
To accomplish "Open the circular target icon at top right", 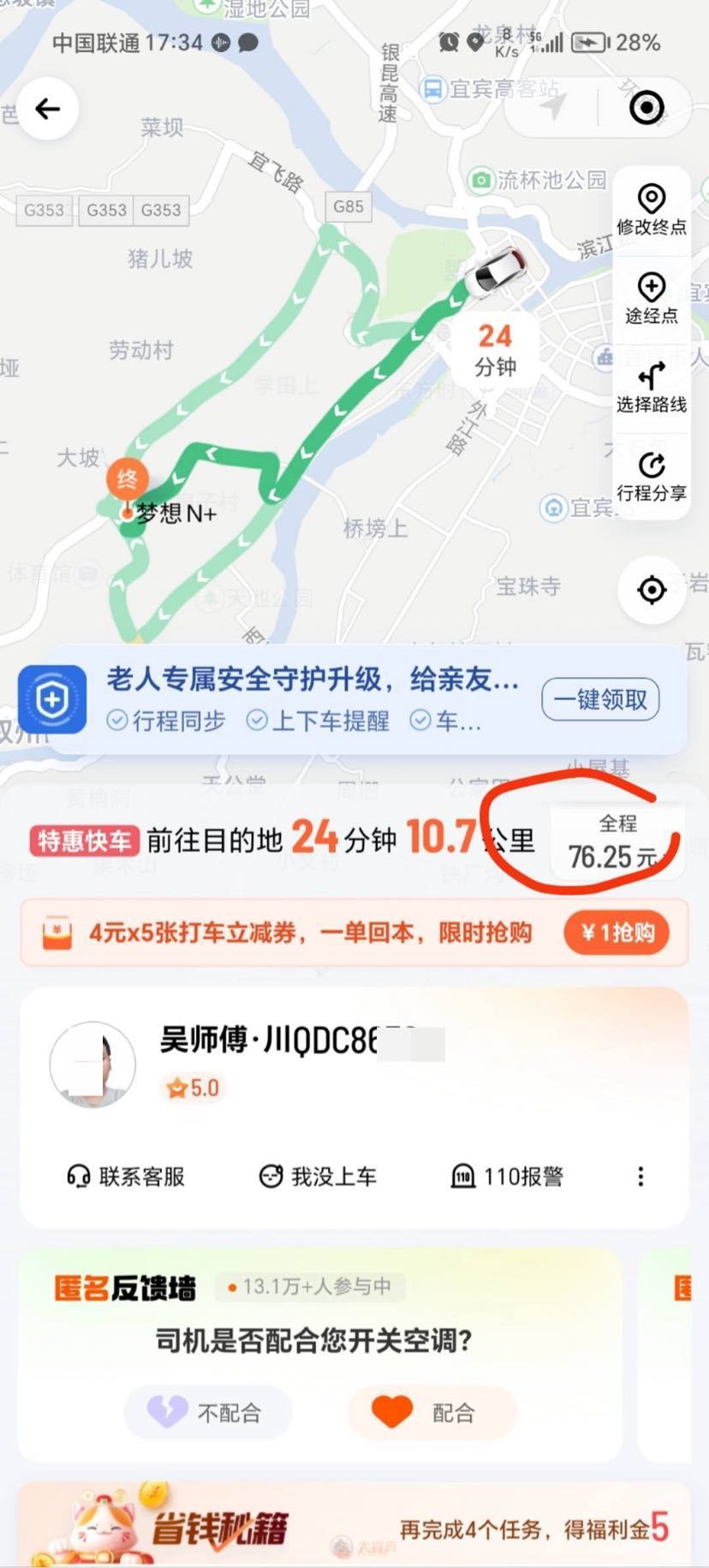I will point(646,108).
